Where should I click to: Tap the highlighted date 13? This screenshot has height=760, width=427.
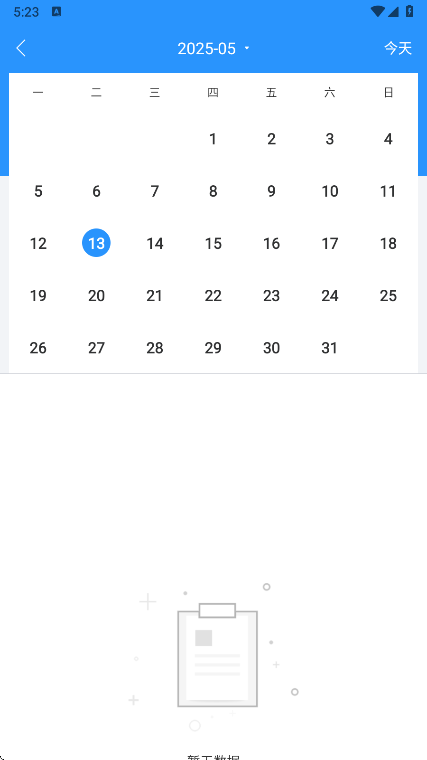coord(96,243)
